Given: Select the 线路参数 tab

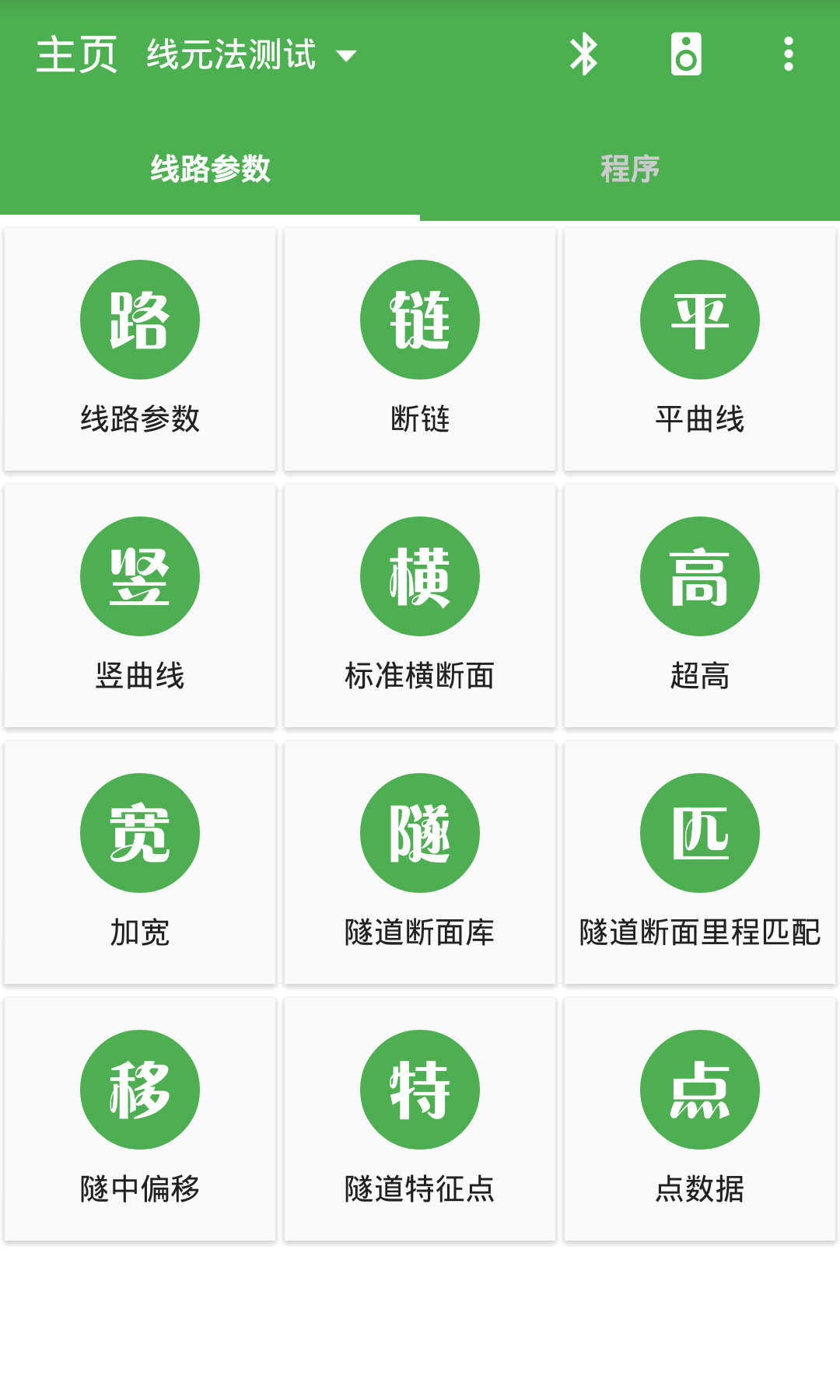Looking at the screenshot, I should [x=209, y=170].
